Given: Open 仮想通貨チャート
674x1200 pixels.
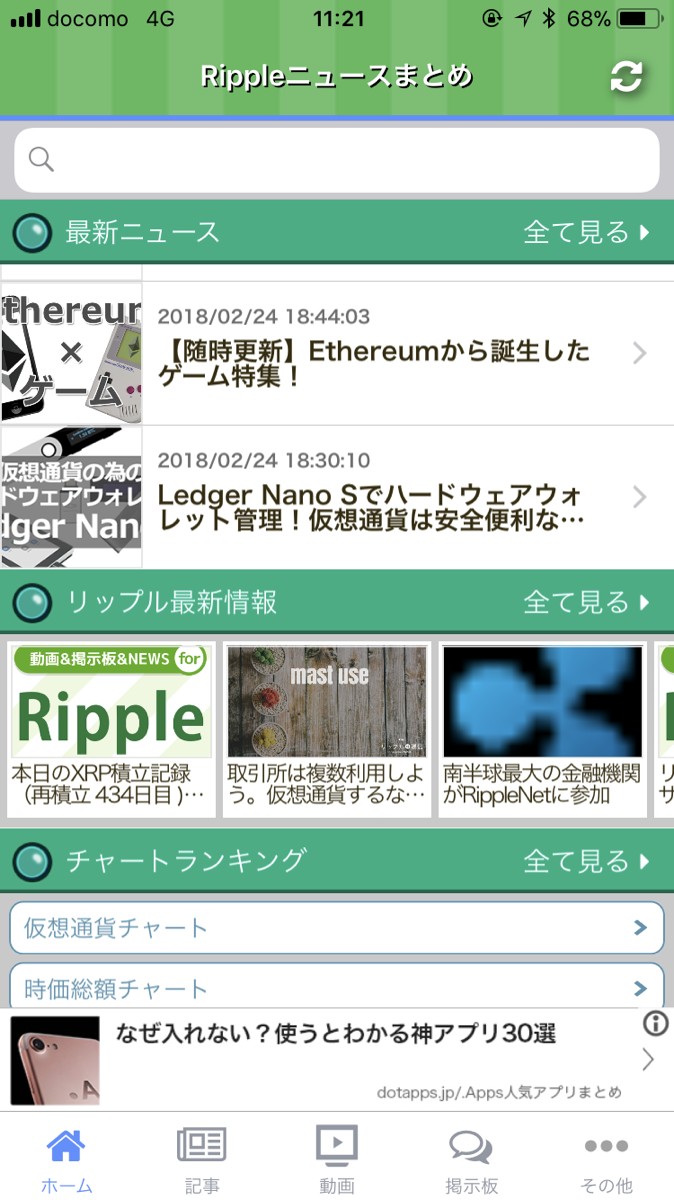Looking at the screenshot, I should 337,928.
